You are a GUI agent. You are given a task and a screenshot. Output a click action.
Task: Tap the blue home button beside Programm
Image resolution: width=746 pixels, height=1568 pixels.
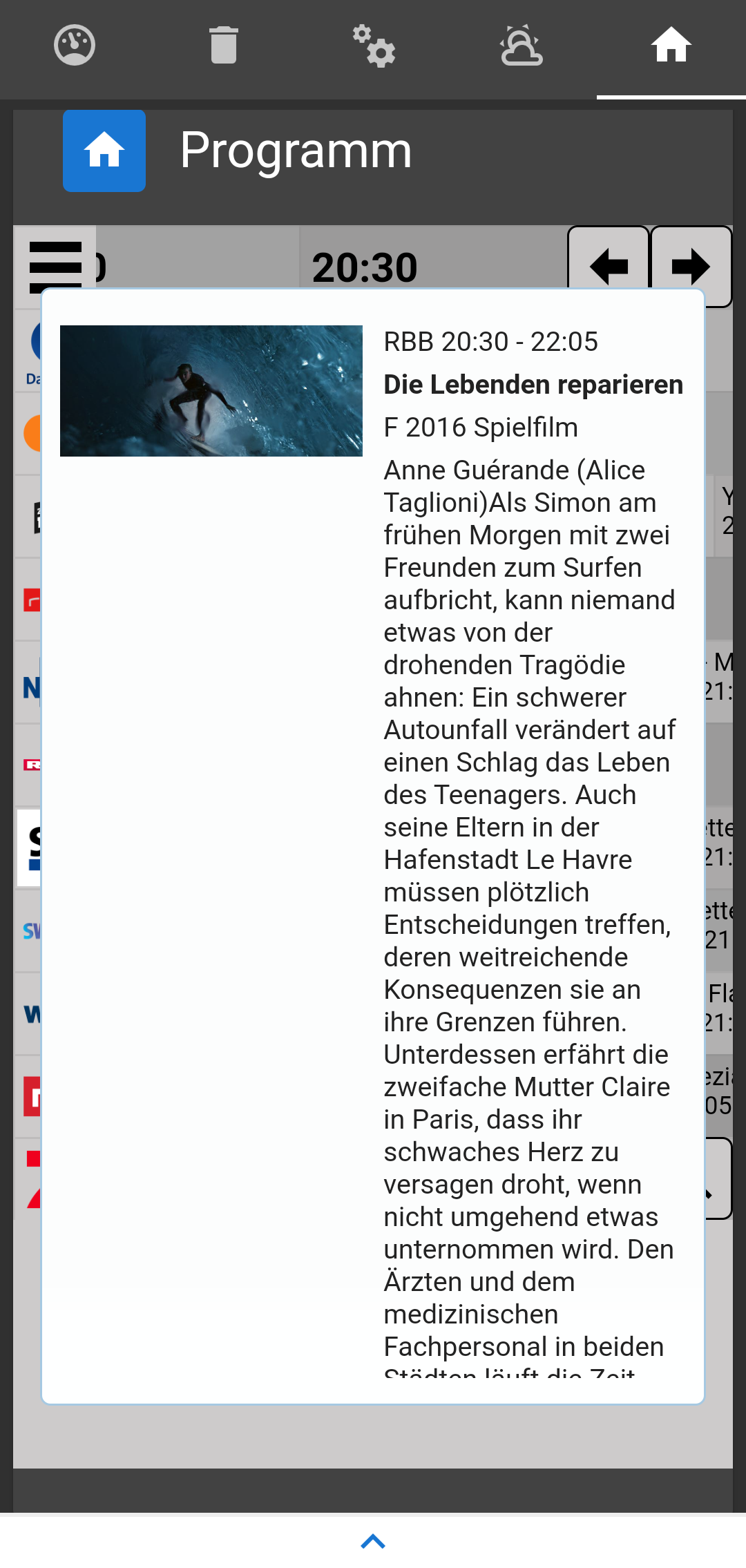coord(104,151)
